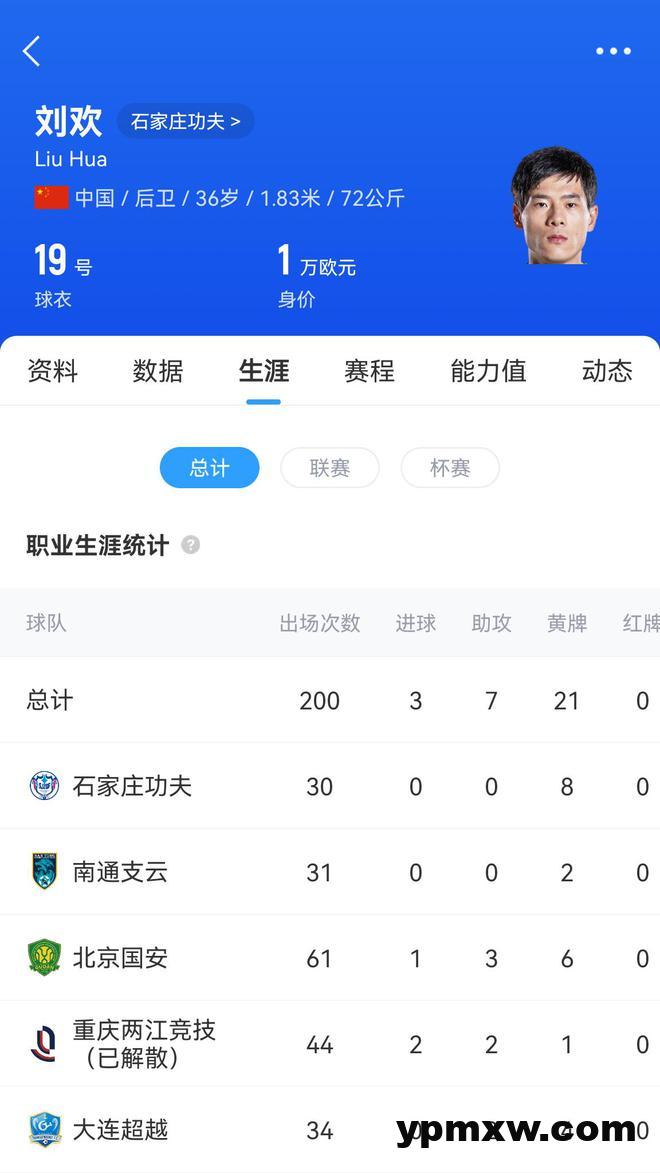Open the 能力值 tab
Screen dimensions: 660x1173
coord(488,371)
